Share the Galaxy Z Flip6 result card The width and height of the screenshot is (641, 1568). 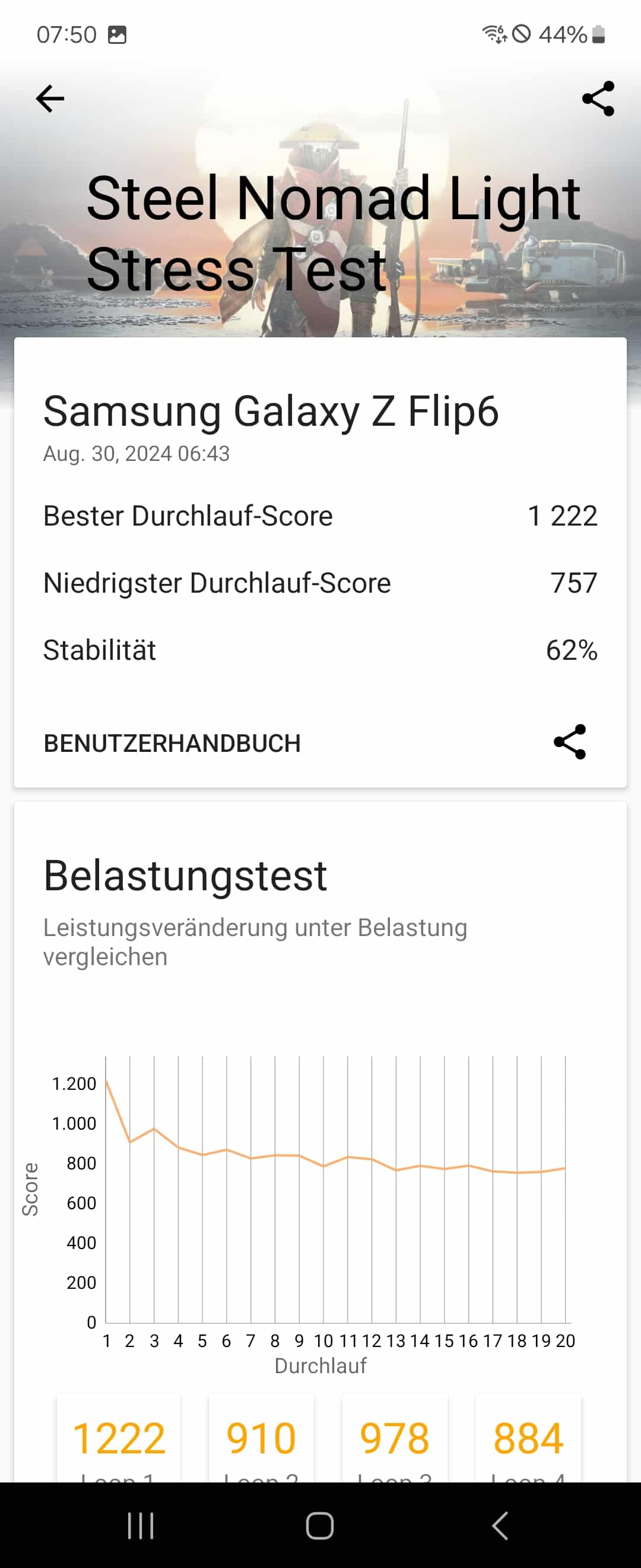pyautogui.click(x=570, y=742)
